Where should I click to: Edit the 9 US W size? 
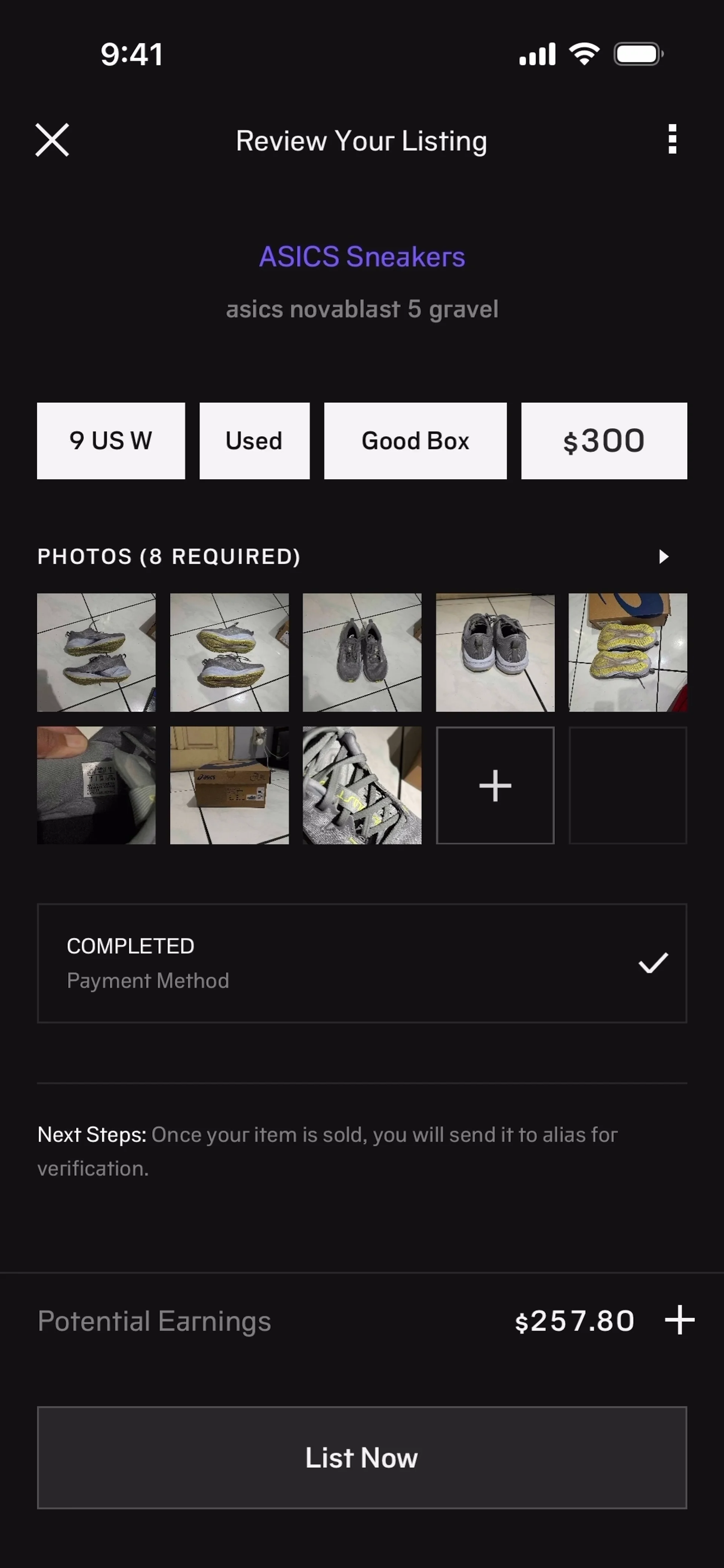pos(111,441)
